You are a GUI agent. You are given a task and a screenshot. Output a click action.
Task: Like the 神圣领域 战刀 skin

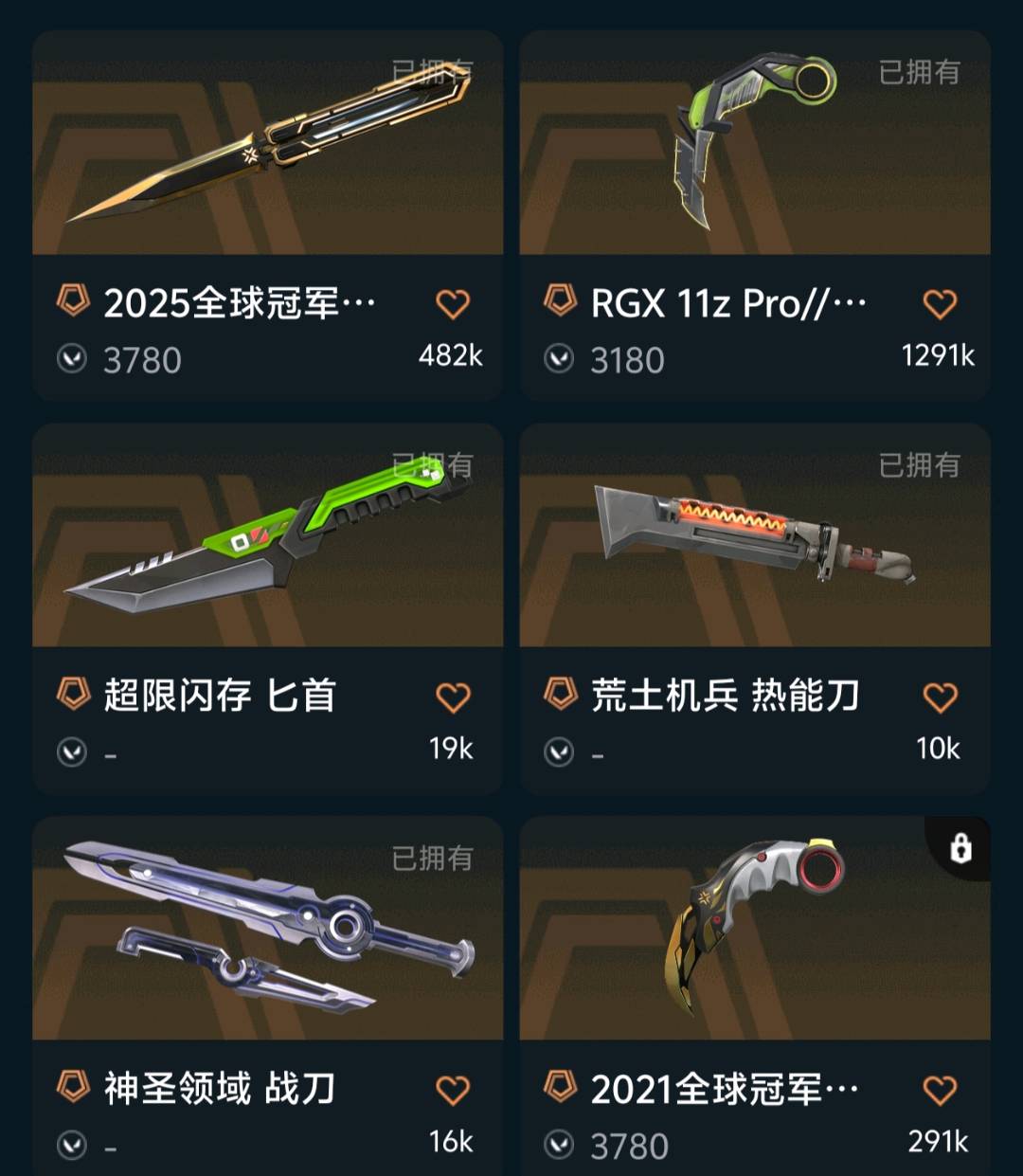click(453, 1090)
